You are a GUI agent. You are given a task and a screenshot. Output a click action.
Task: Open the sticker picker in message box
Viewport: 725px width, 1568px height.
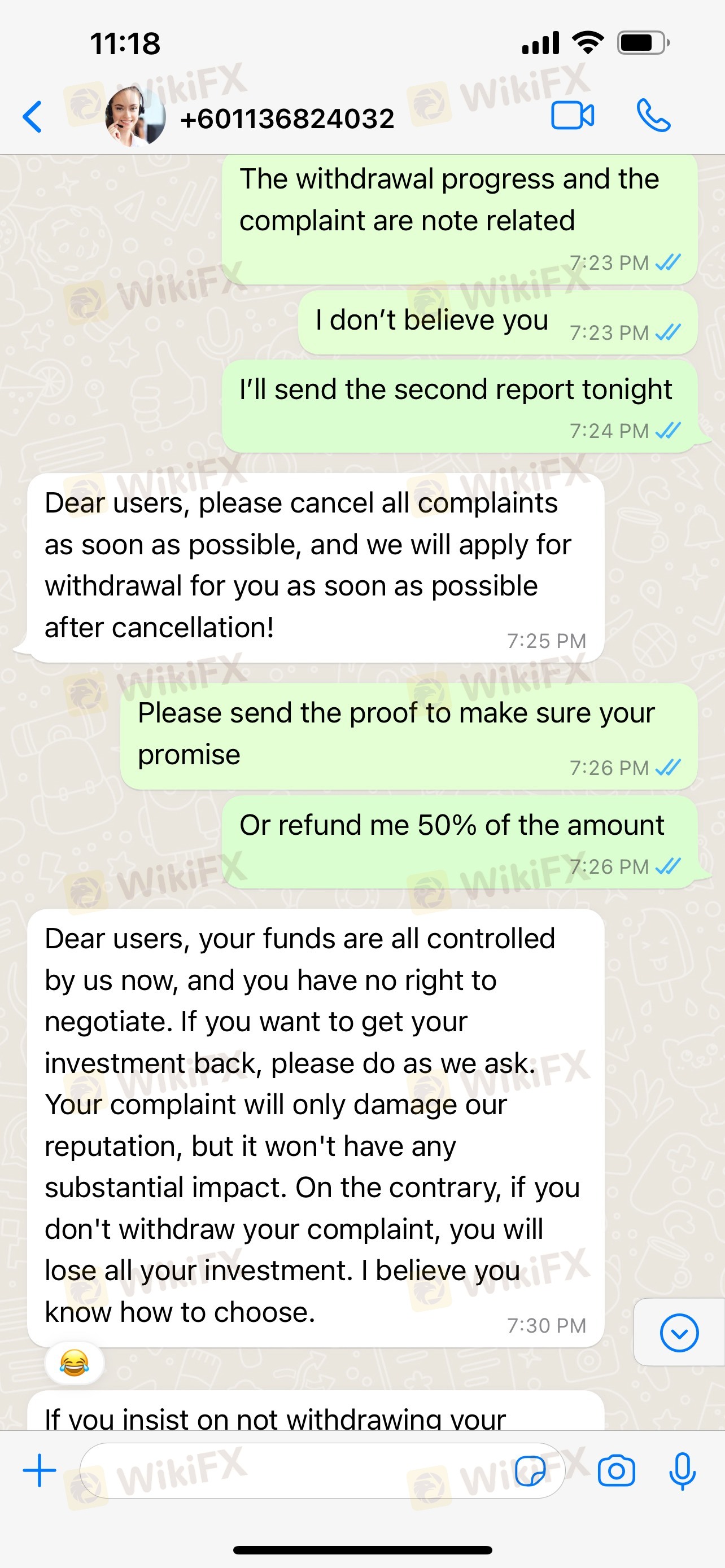coord(530,1470)
